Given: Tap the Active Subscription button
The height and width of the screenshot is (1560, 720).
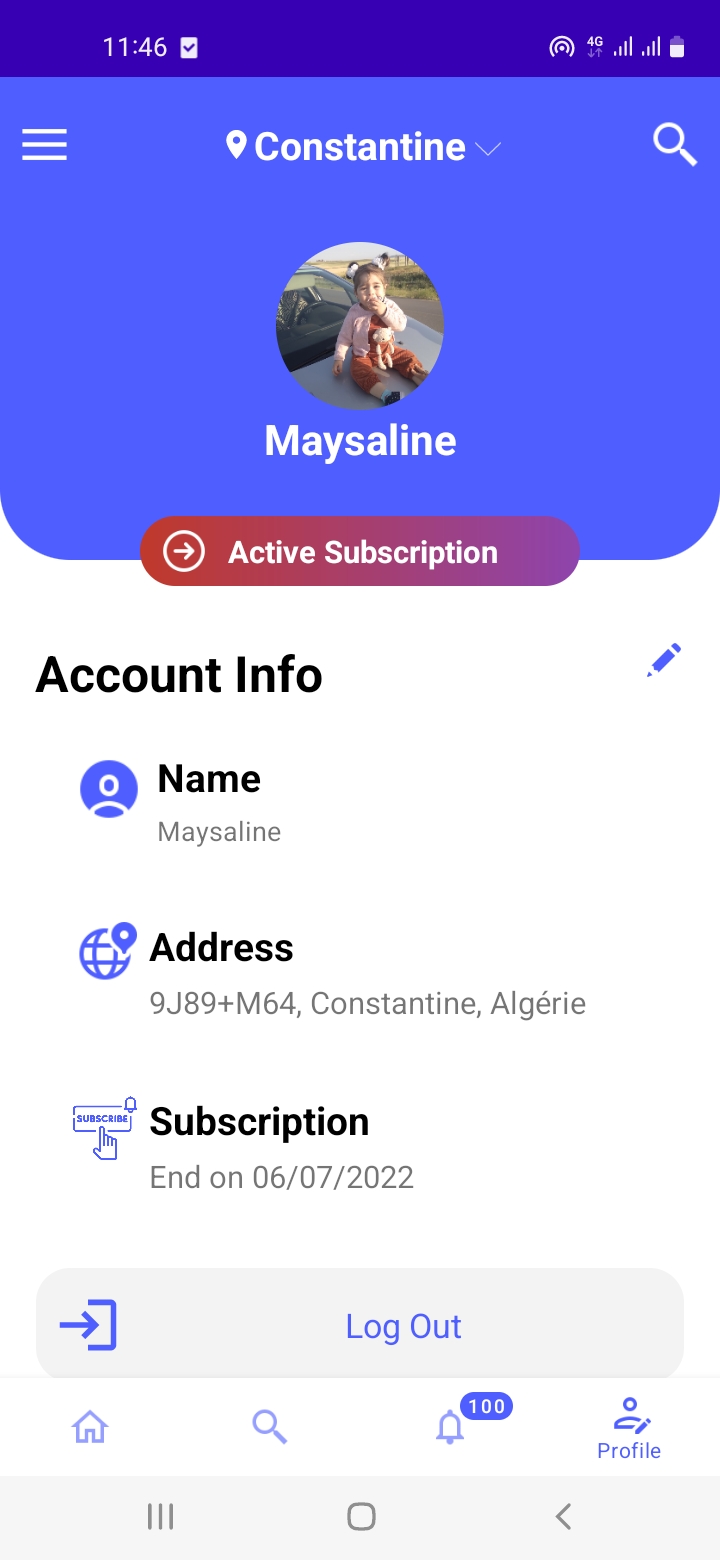Looking at the screenshot, I should coord(360,551).
